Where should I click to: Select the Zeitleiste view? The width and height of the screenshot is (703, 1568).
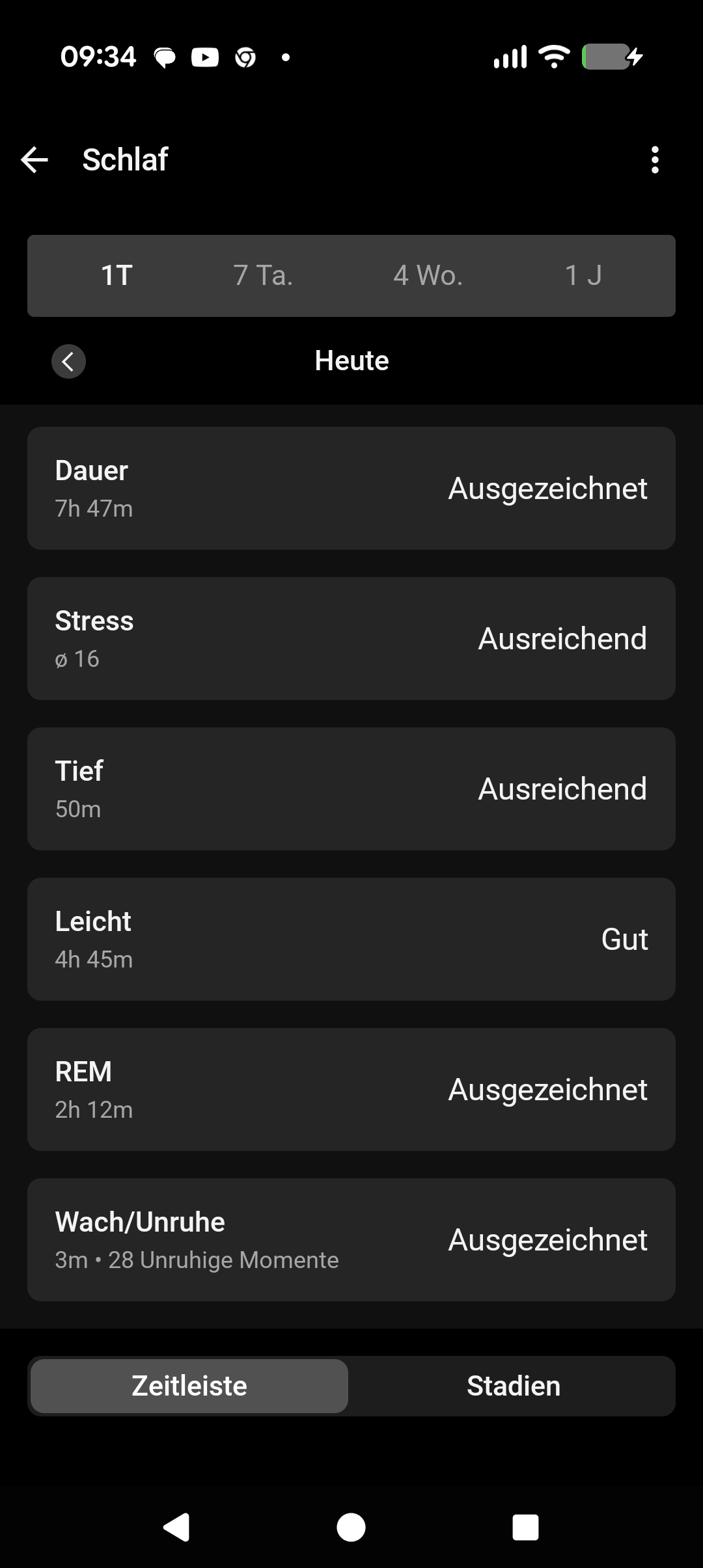pyautogui.click(x=189, y=1386)
